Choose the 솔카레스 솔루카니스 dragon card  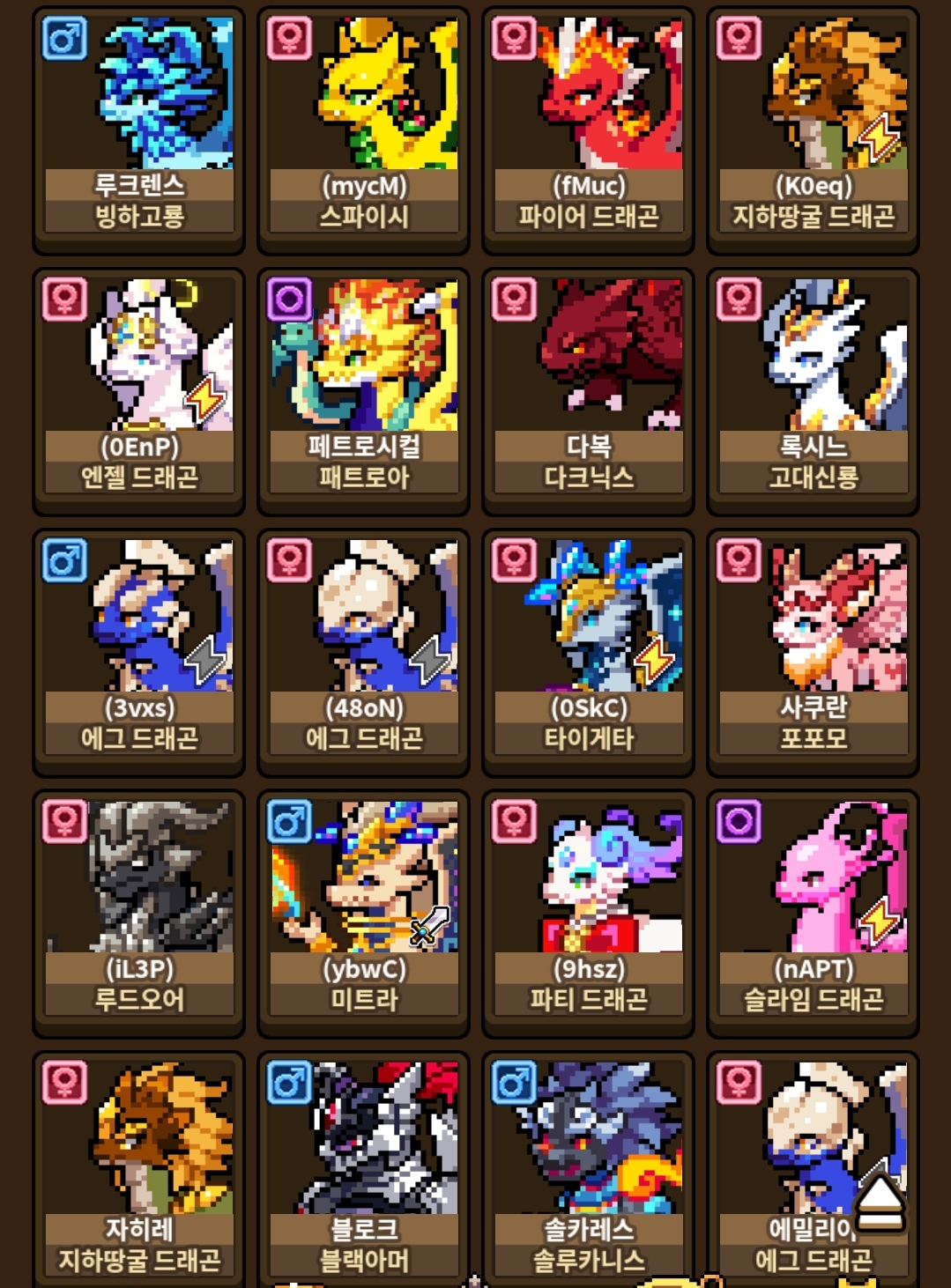pos(589,1167)
